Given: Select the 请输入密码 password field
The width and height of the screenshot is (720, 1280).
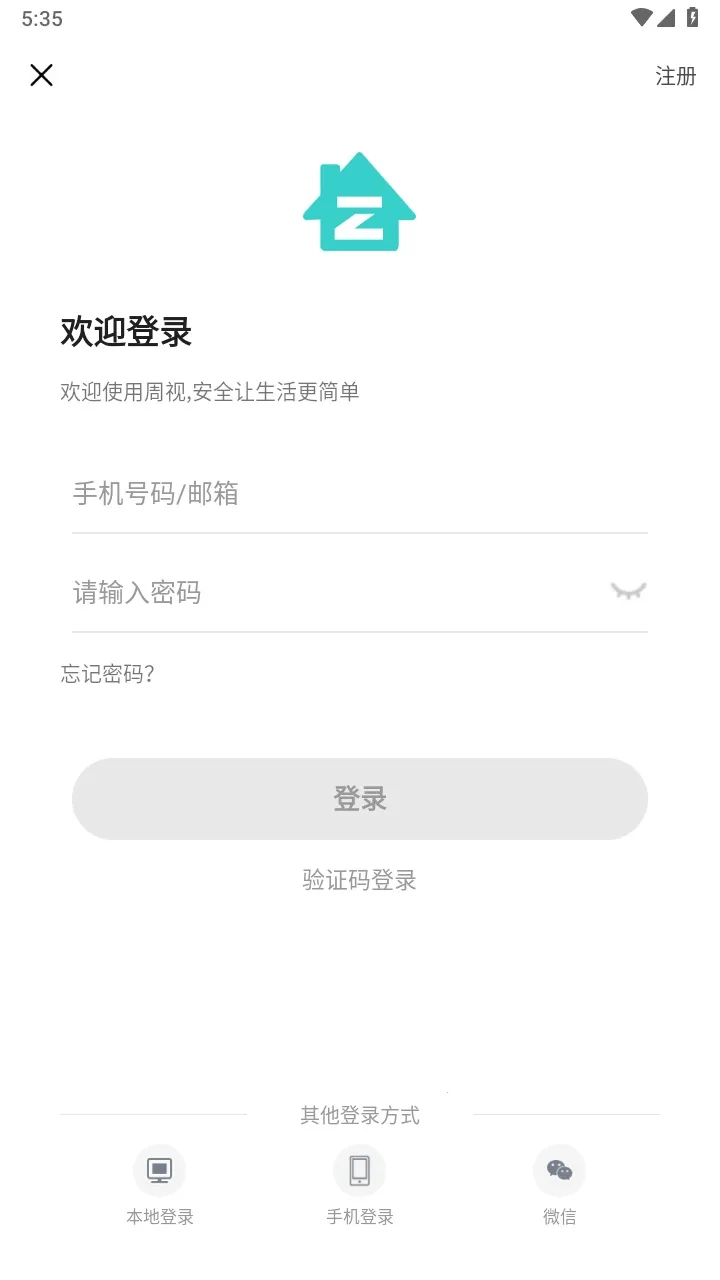Looking at the screenshot, I should (330, 593).
